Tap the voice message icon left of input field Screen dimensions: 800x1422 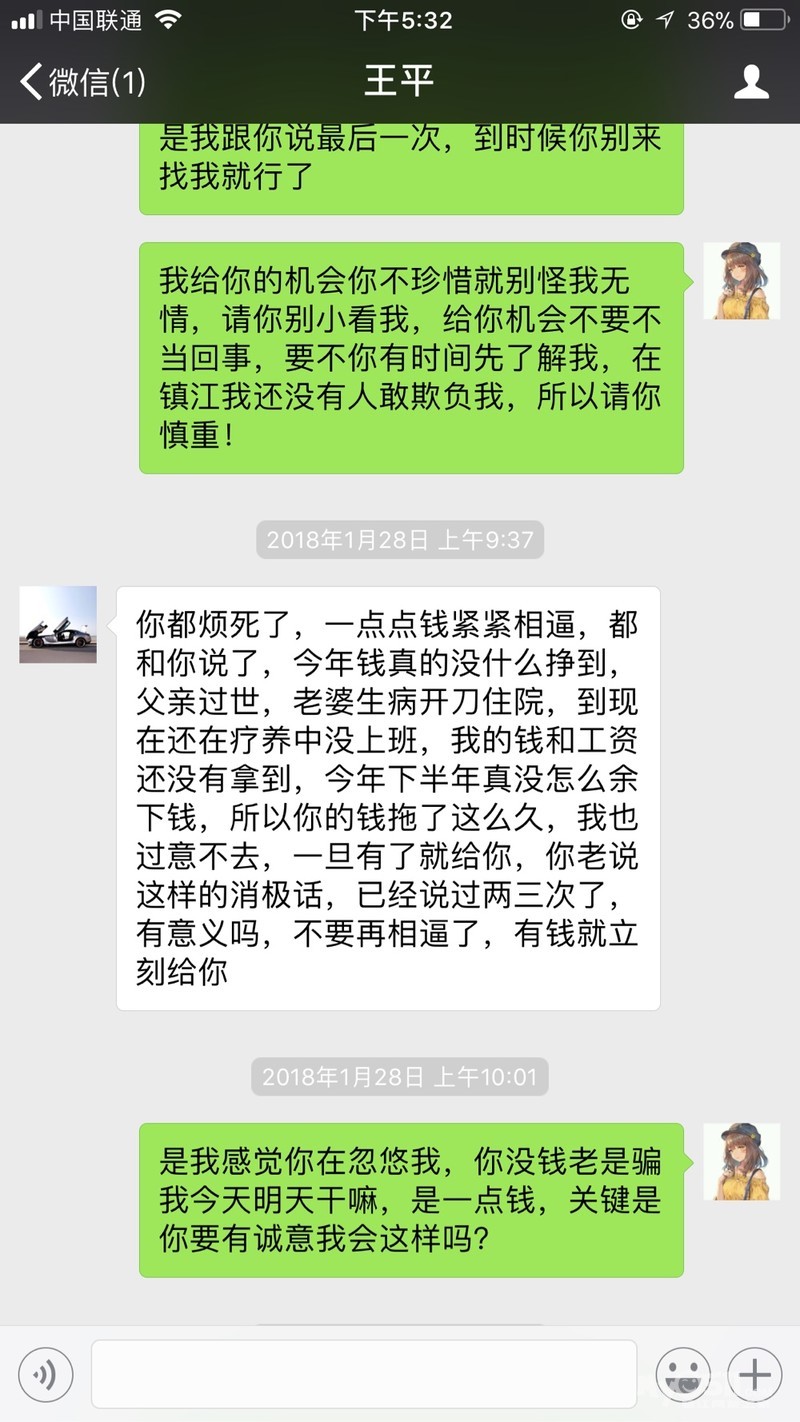(44, 1374)
